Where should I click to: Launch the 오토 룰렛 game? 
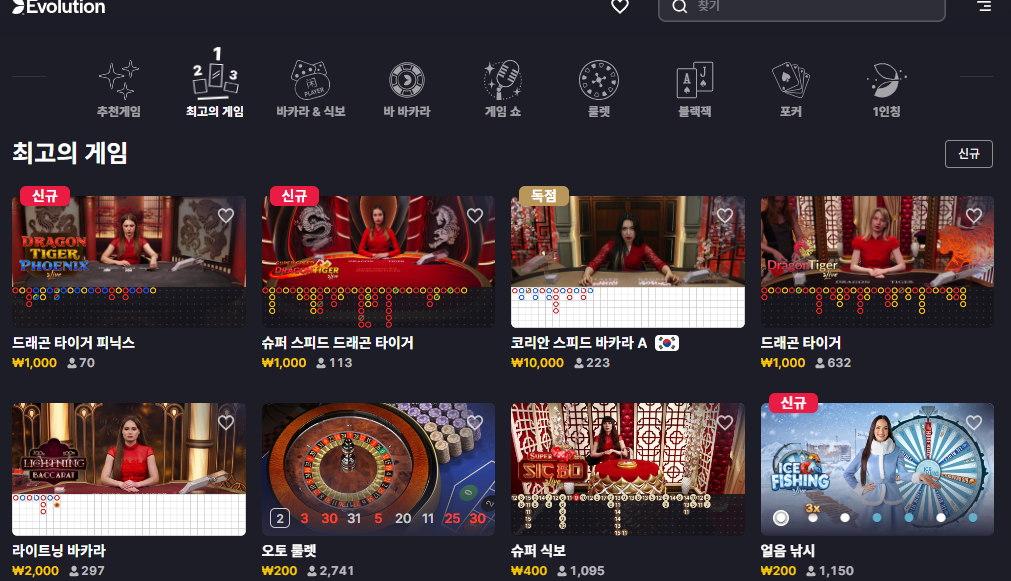pos(378,469)
